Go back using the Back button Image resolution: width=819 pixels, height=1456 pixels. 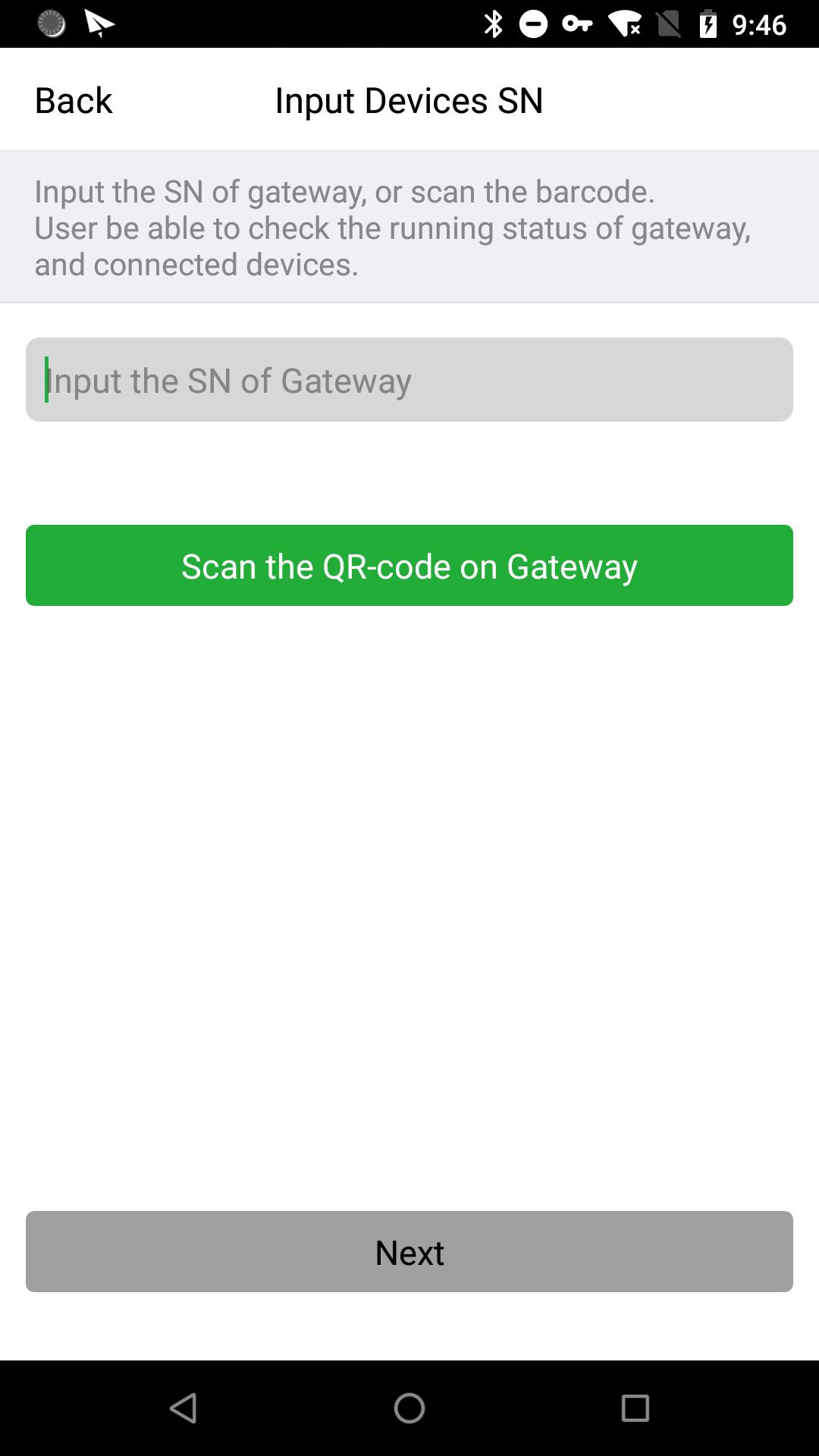74,100
